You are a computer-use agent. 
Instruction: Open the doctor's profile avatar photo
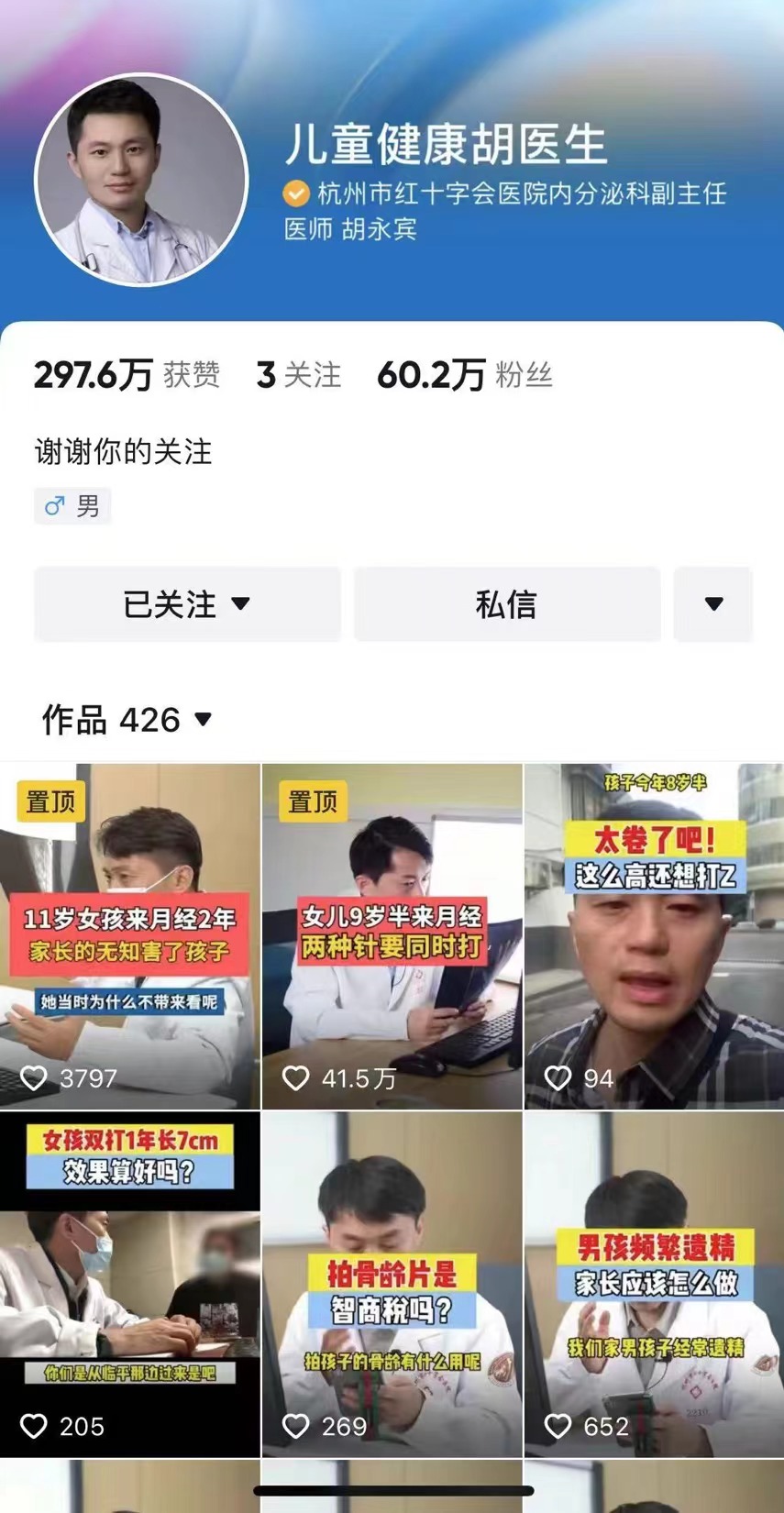pyautogui.click(x=141, y=181)
